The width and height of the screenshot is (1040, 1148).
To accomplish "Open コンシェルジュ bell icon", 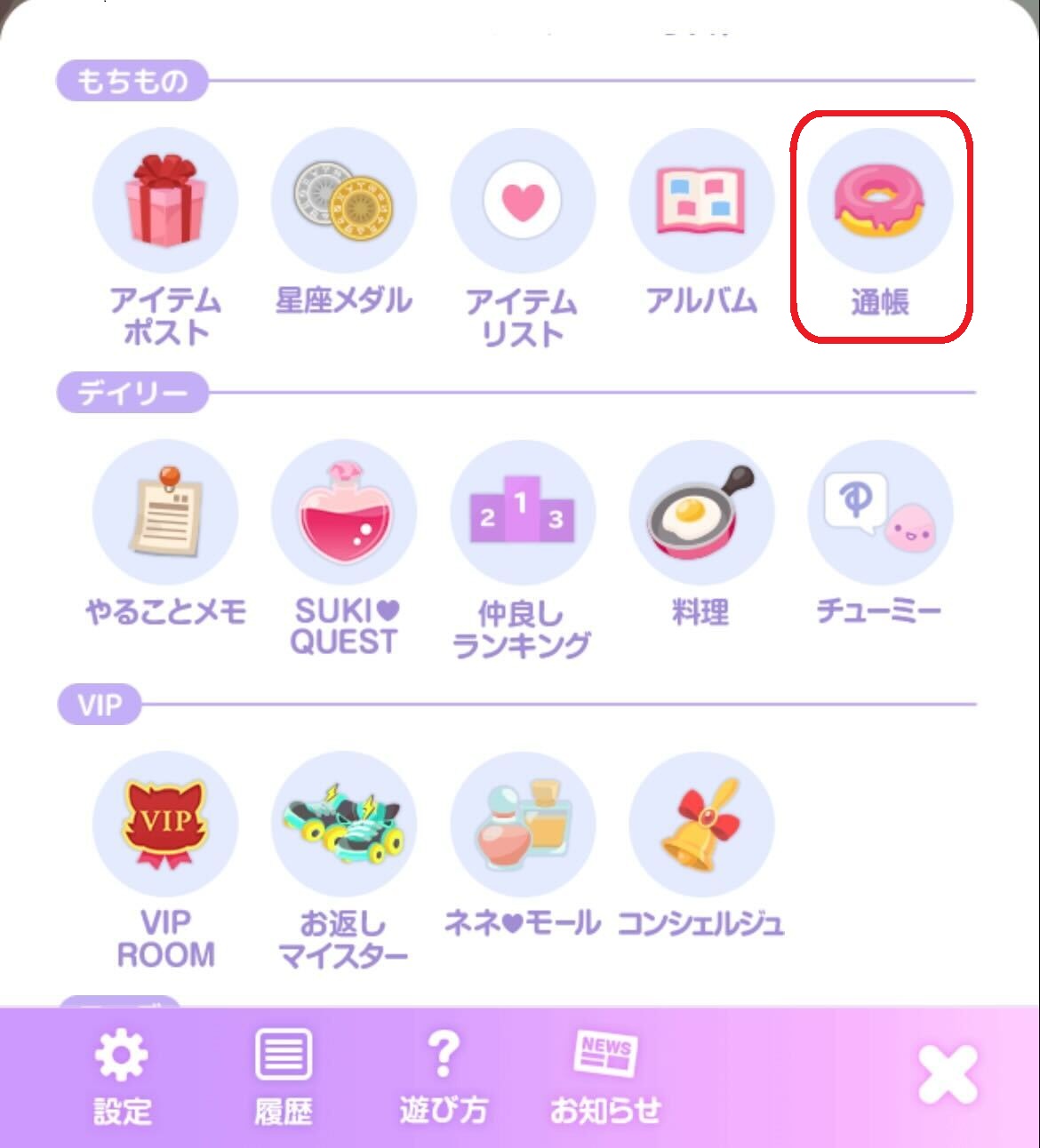I will tap(701, 825).
